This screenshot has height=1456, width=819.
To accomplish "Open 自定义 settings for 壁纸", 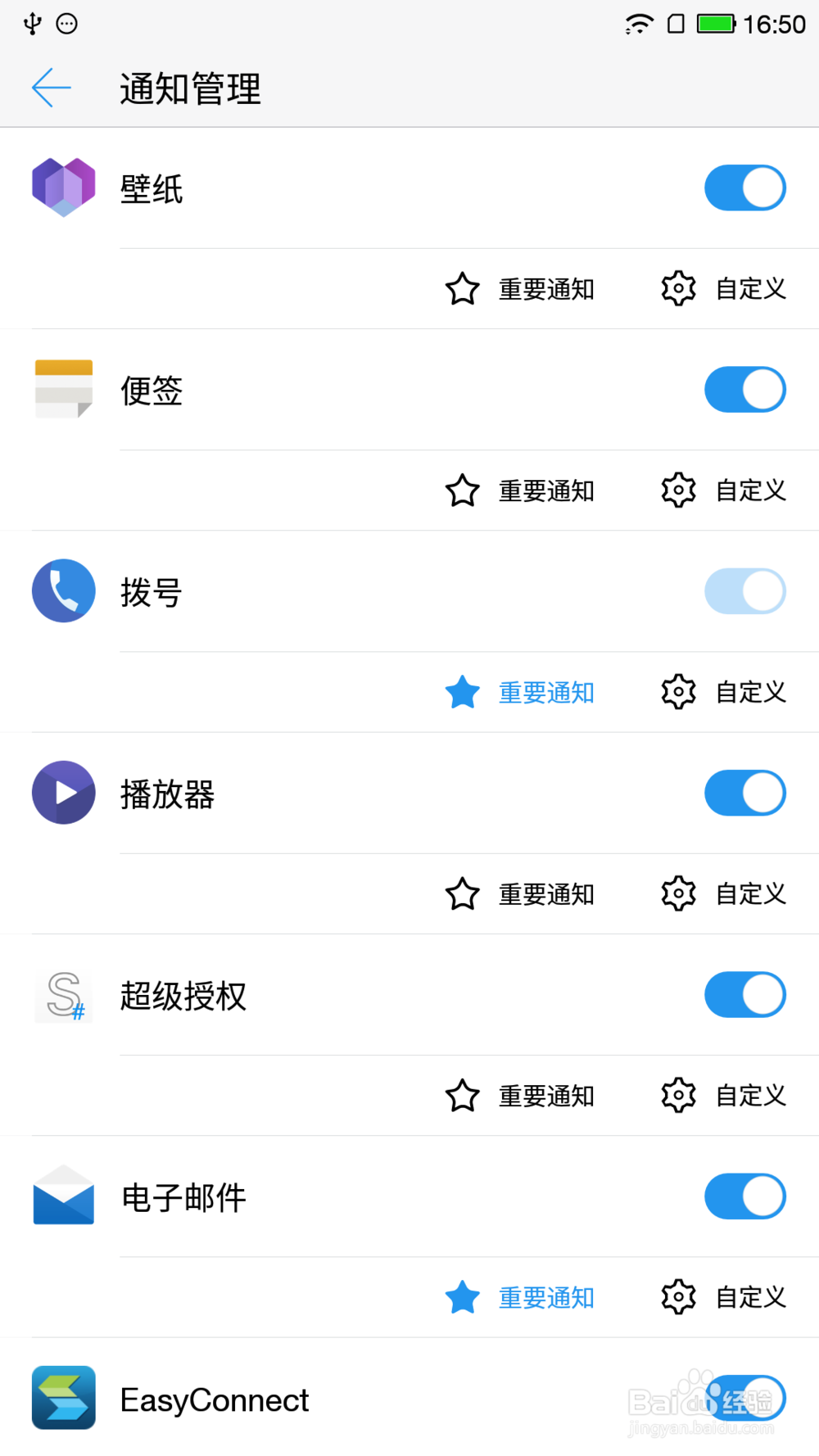I will [724, 289].
